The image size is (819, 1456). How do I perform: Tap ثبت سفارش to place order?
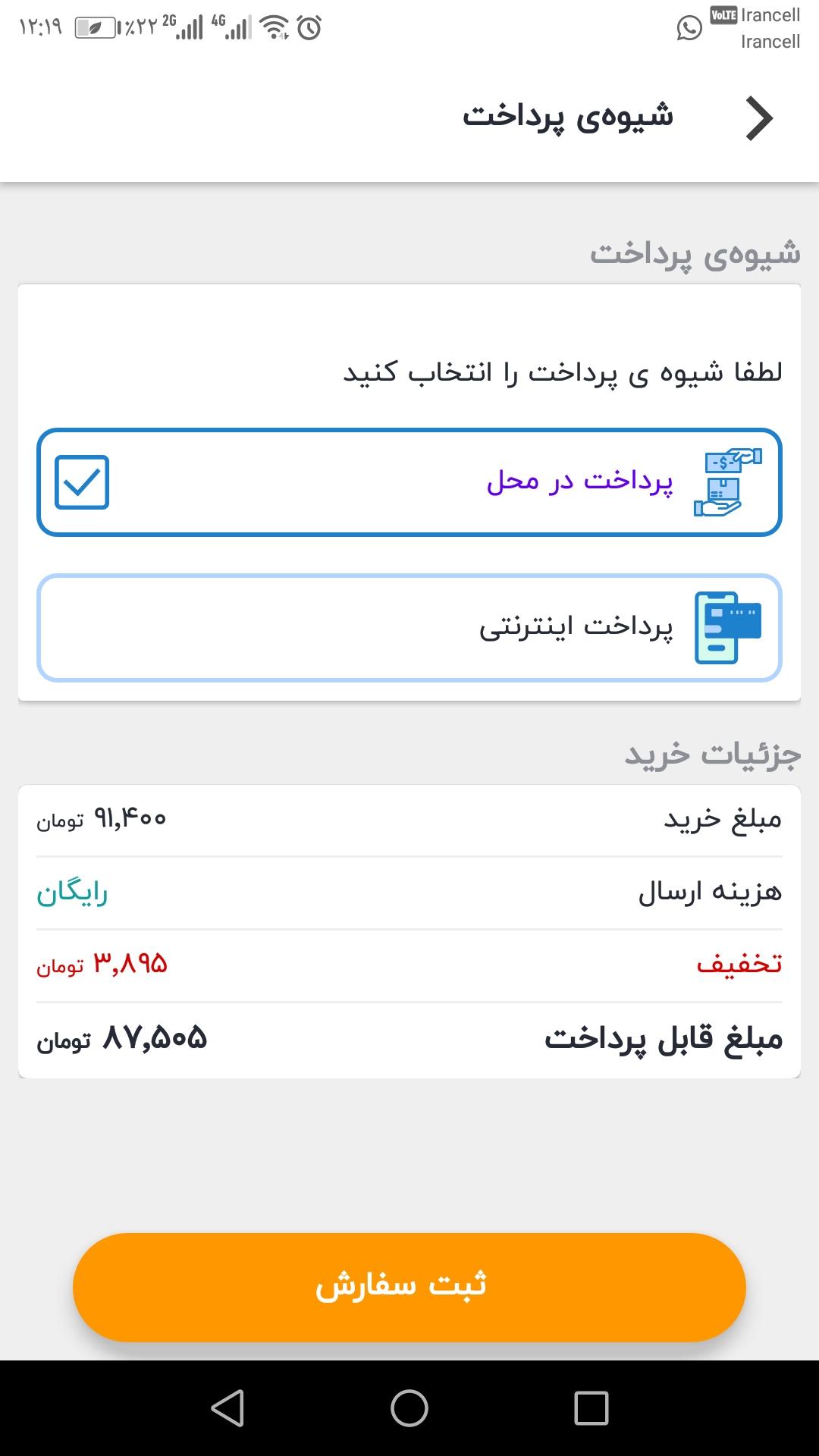click(409, 1287)
